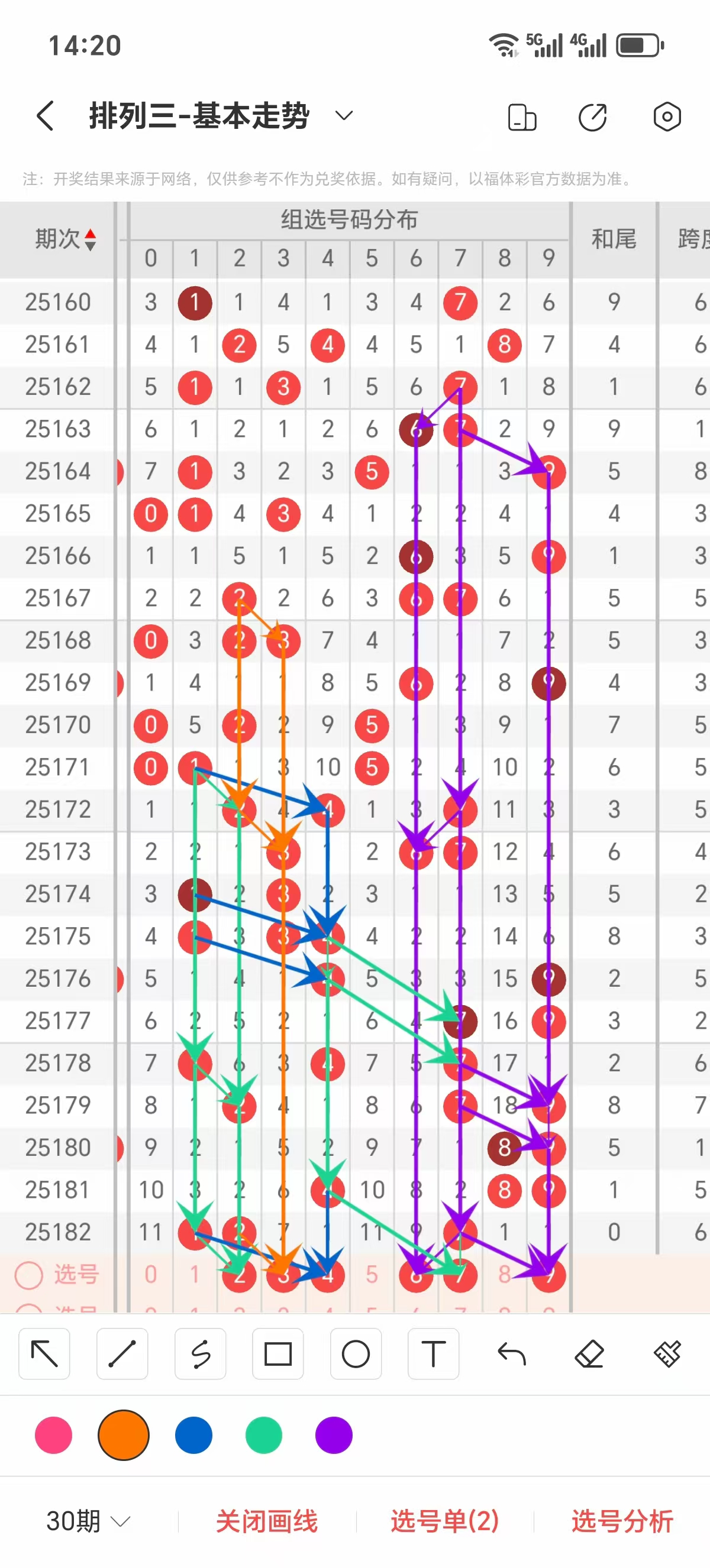The image size is (710, 1568).
Task: Pick the circle shape tool
Action: 356,1355
